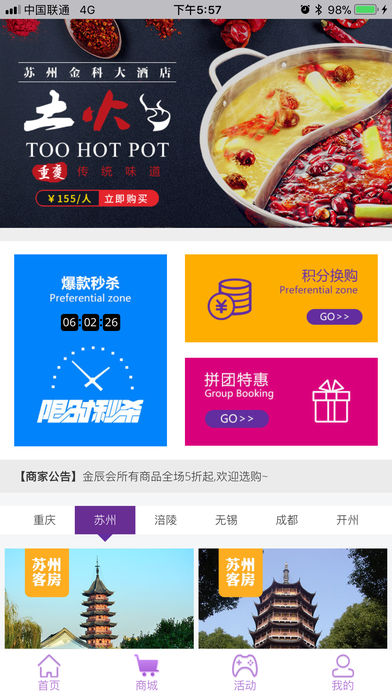Image resolution: width=392 pixels, height=696 pixels.
Task: Tap GO on the 拼团特惠 card
Action: (x=237, y=419)
